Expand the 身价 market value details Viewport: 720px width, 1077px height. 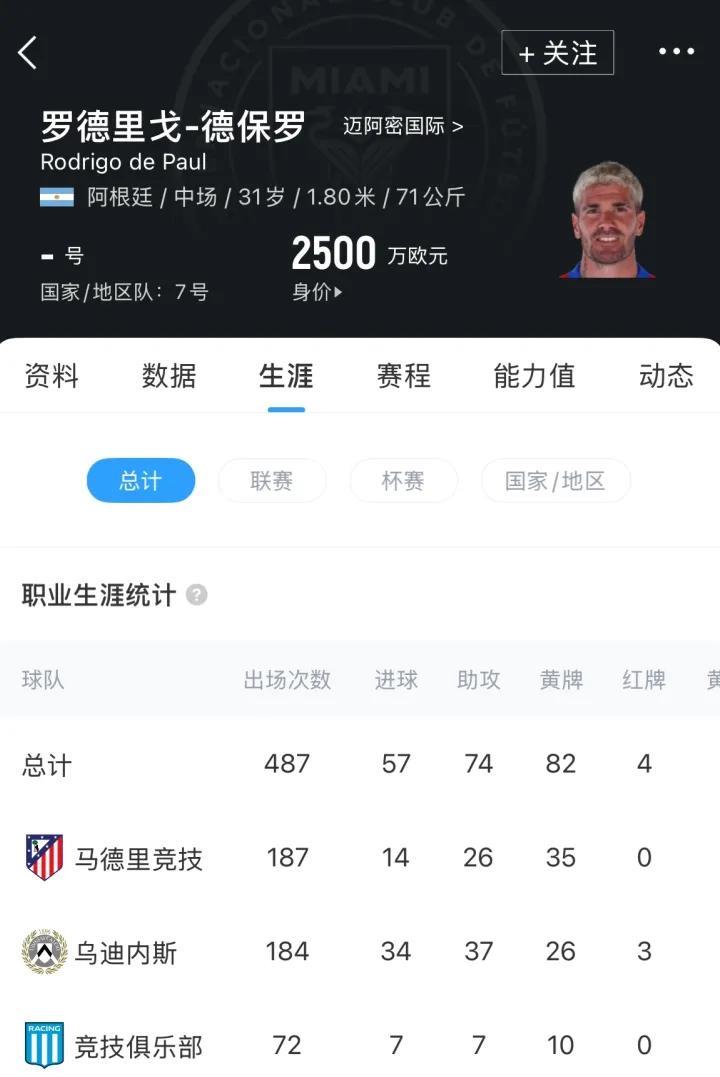click(317, 292)
